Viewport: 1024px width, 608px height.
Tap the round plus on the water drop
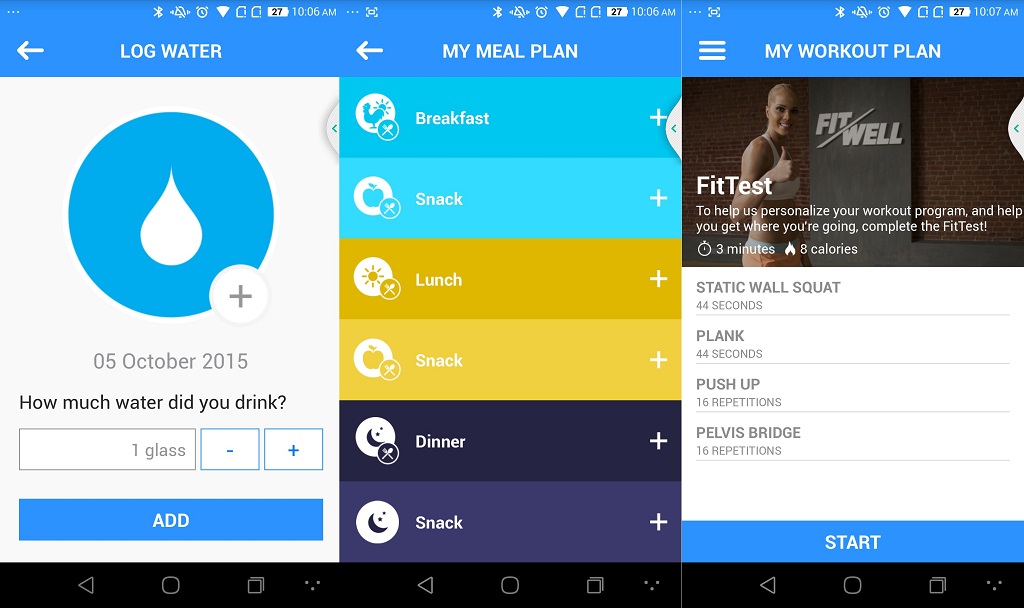(x=240, y=296)
